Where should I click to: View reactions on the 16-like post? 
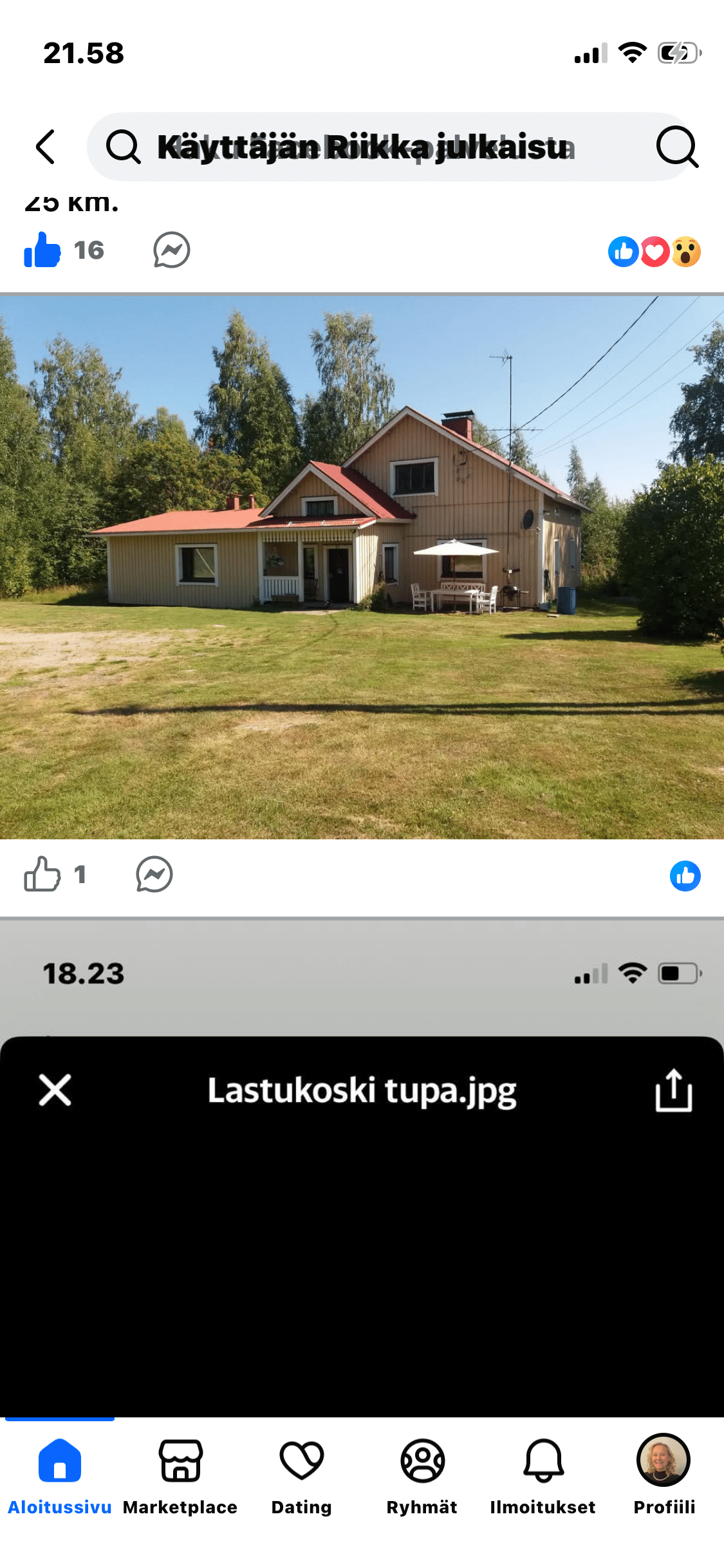[x=654, y=252]
